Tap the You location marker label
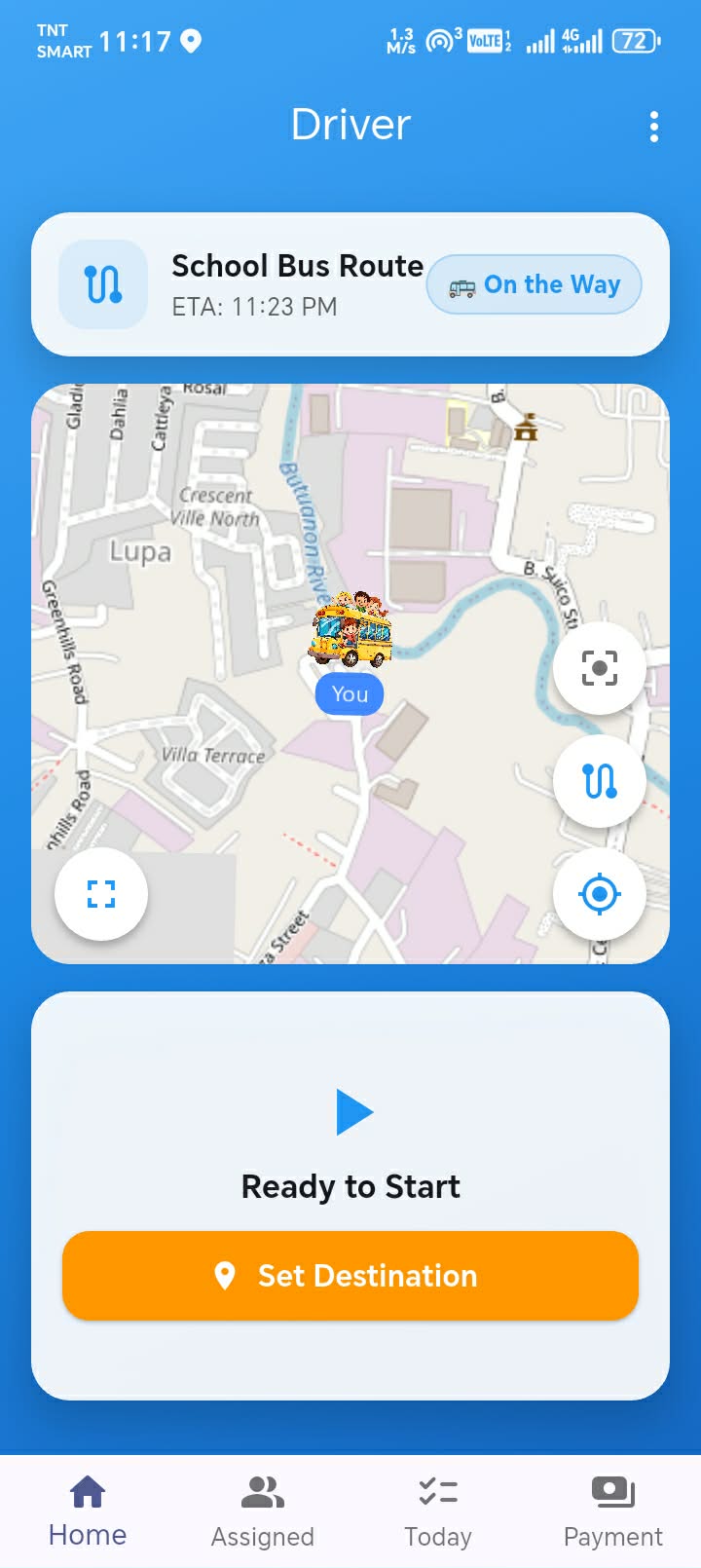 [x=349, y=693]
